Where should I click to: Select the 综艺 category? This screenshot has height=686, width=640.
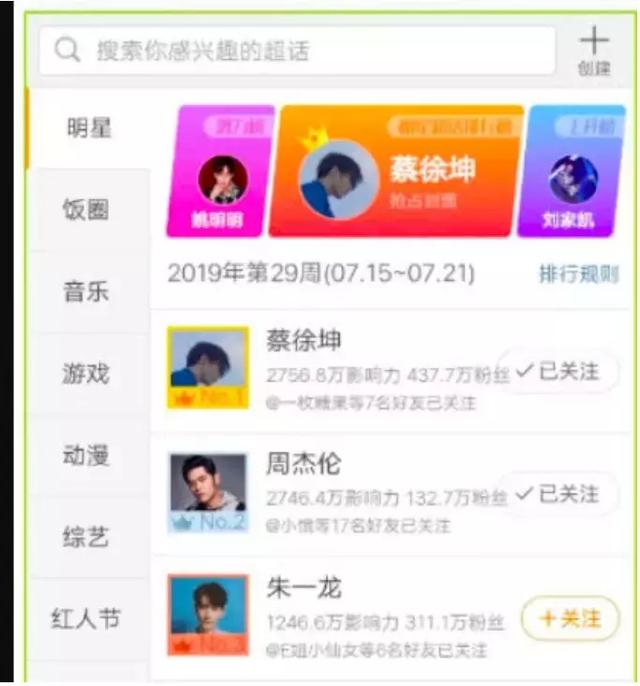(x=86, y=538)
